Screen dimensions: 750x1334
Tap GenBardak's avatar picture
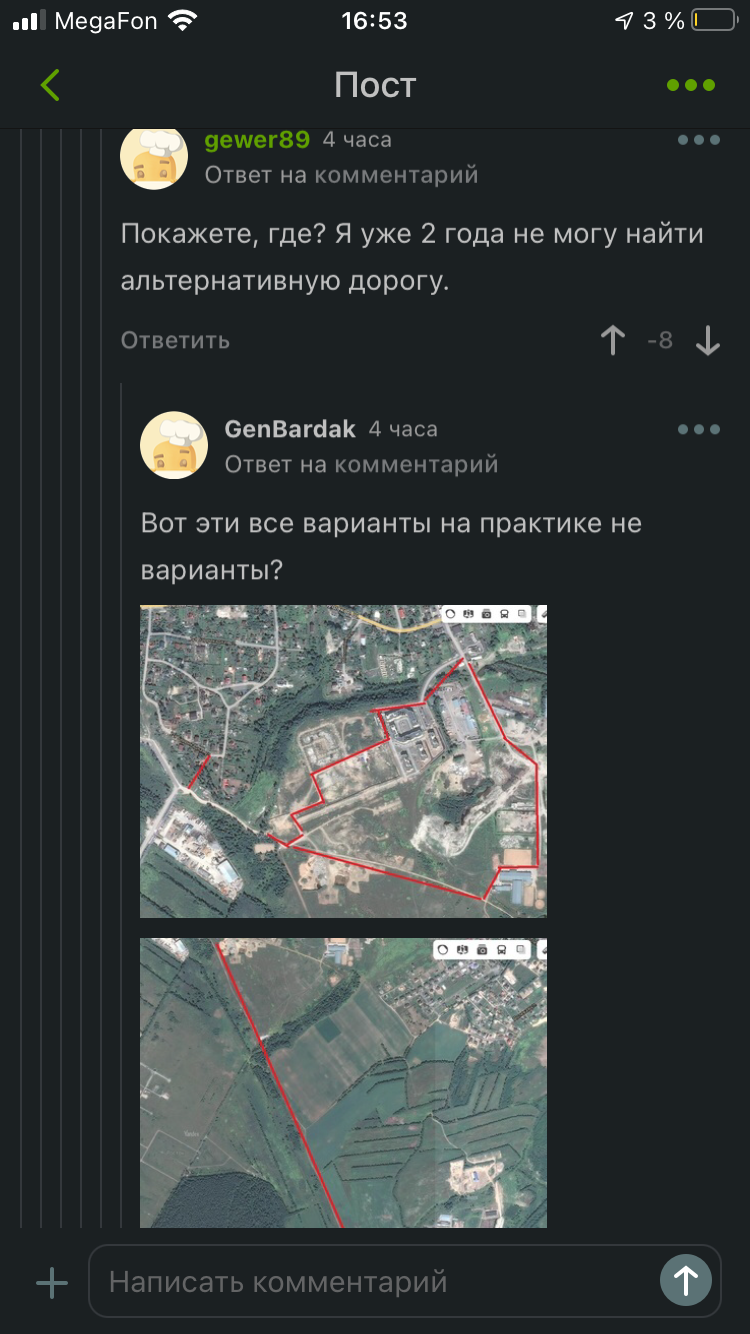click(x=174, y=445)
